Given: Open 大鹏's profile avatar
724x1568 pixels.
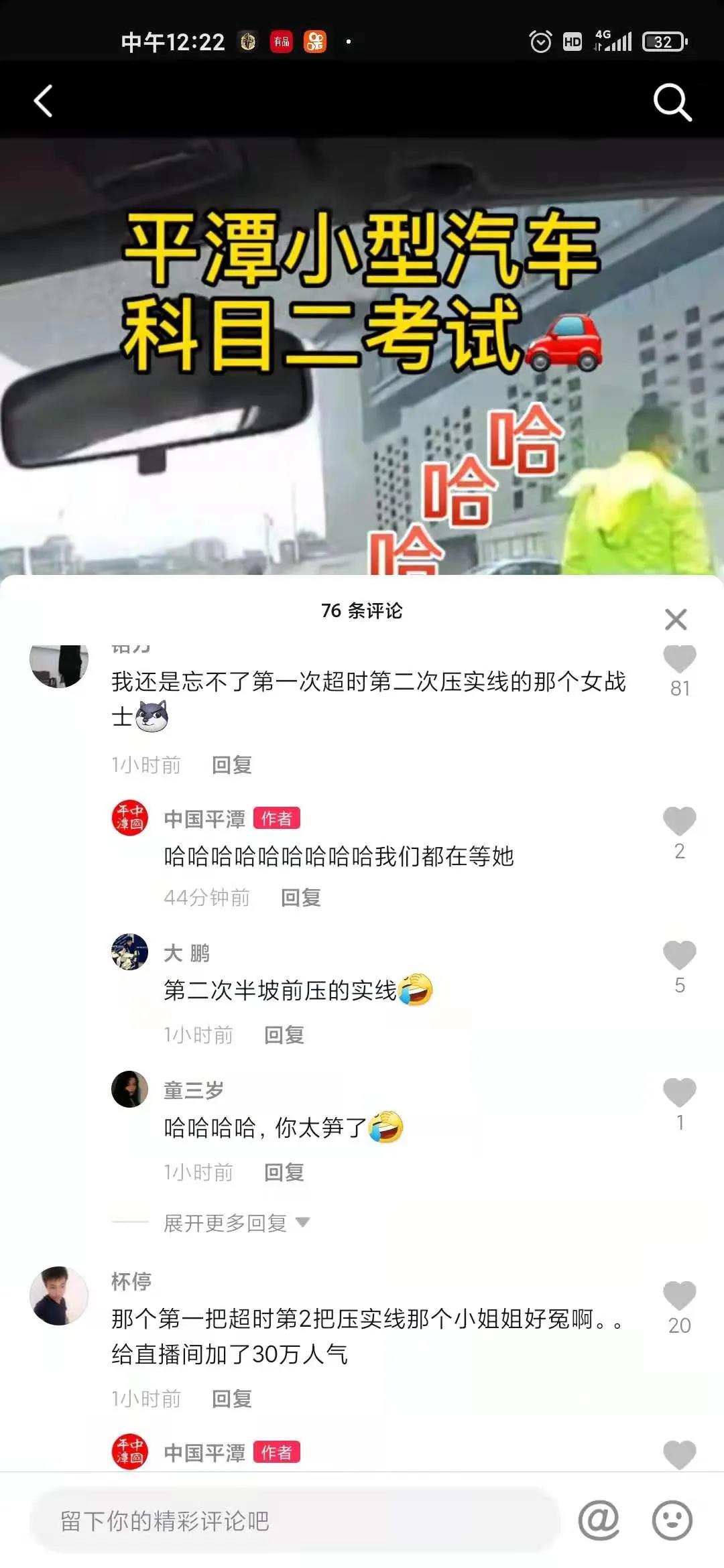Looking at the screenshot, I should click(x=129, y=952).
